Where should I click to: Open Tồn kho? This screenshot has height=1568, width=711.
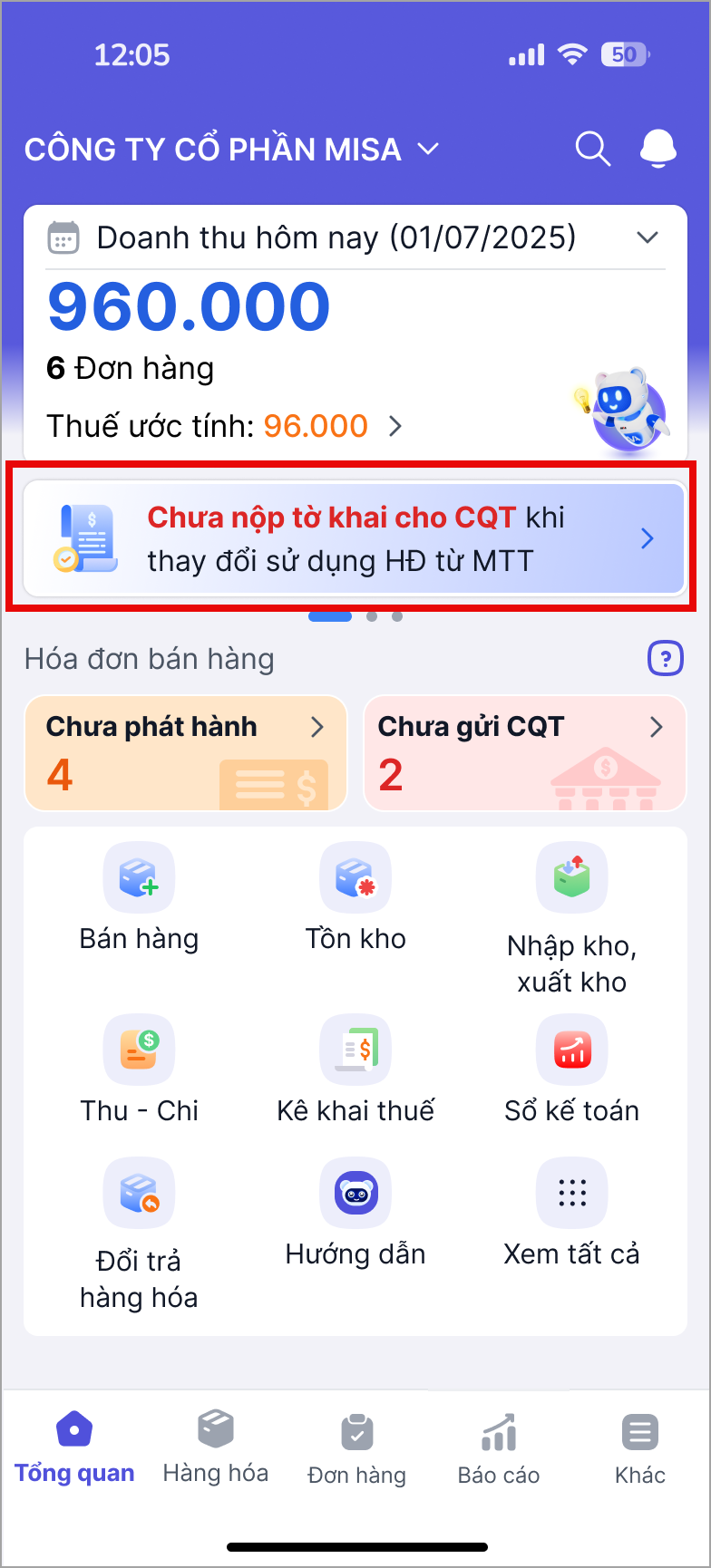point(355,898)
